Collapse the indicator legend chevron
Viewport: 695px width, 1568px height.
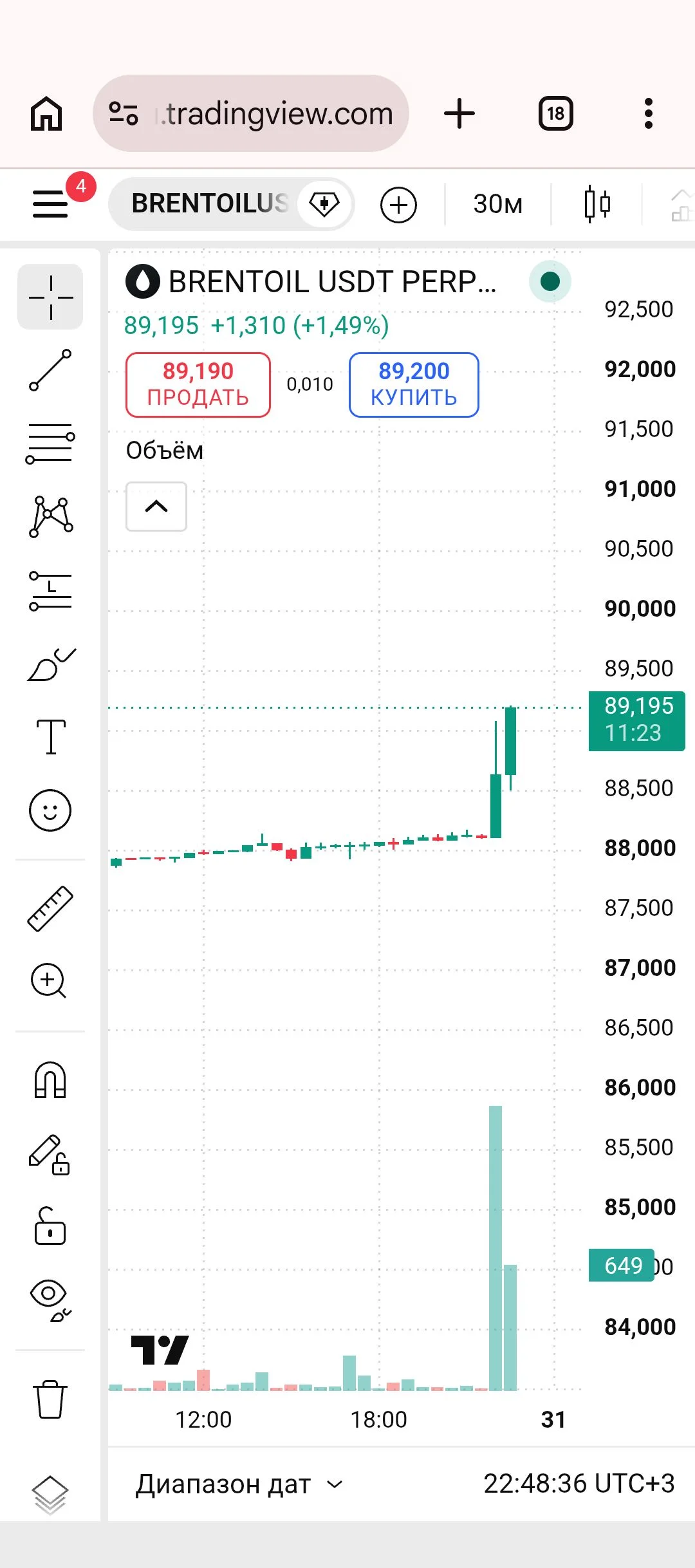click(156, 507)
